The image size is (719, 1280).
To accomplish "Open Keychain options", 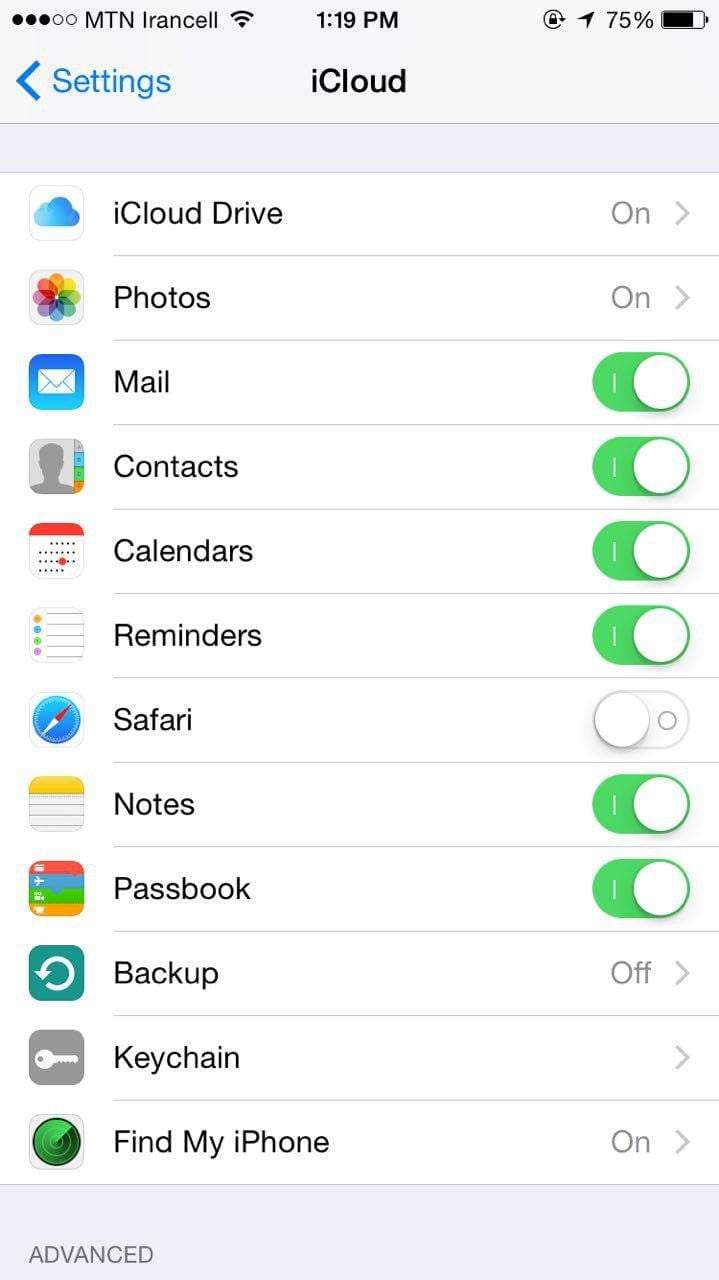I will pyautogui.click(x=359, y=1058).
